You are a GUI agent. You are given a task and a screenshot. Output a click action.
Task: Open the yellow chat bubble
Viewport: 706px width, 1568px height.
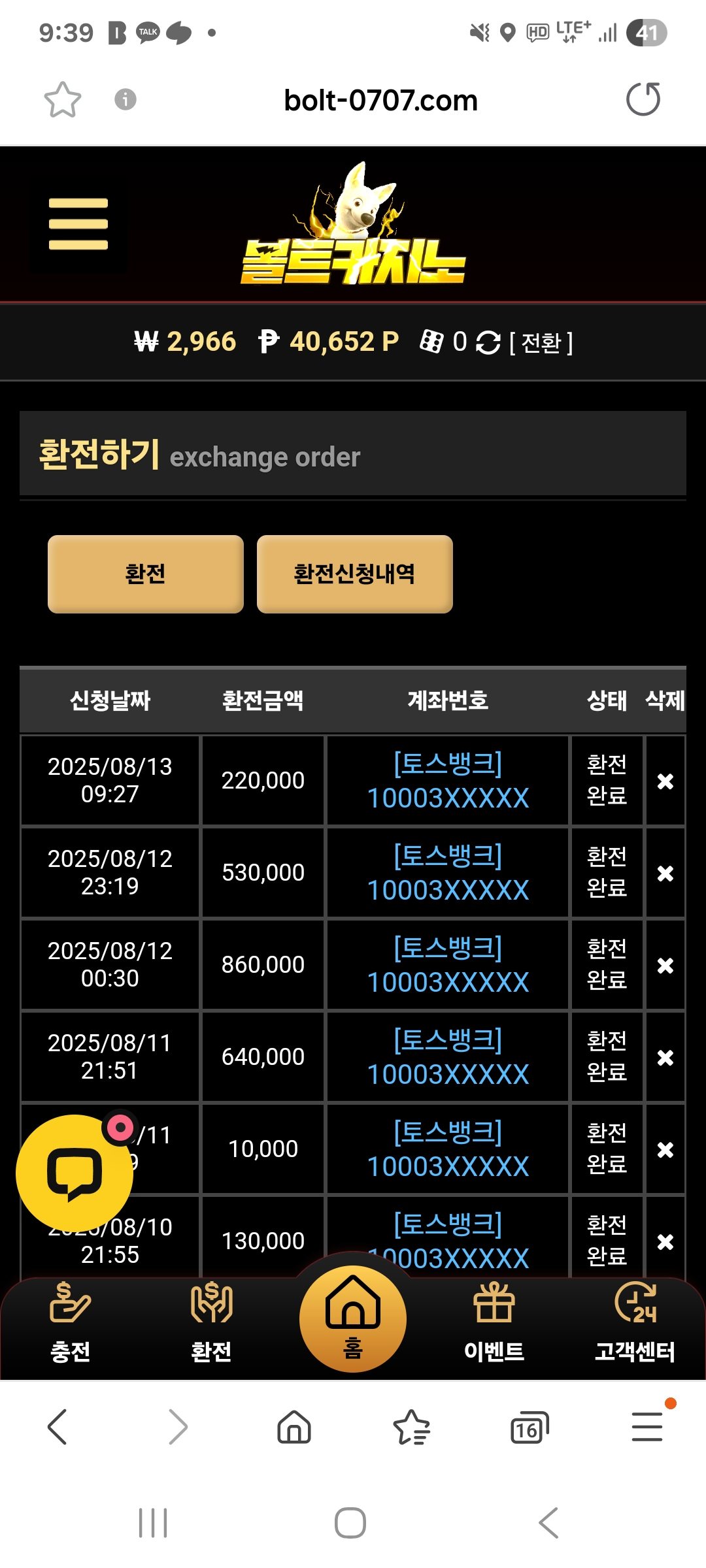[75, 1173]
